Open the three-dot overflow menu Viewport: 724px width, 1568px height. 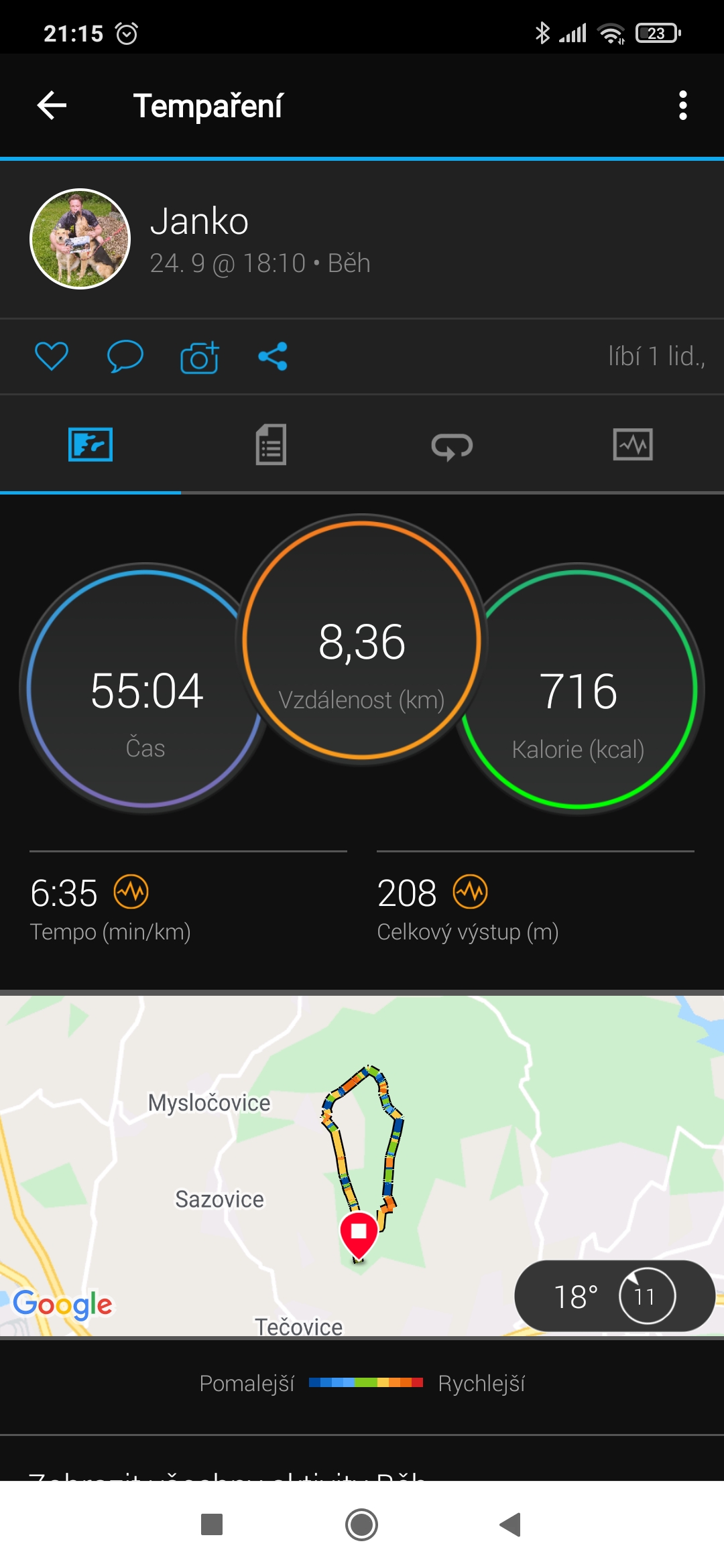point(682,105)
